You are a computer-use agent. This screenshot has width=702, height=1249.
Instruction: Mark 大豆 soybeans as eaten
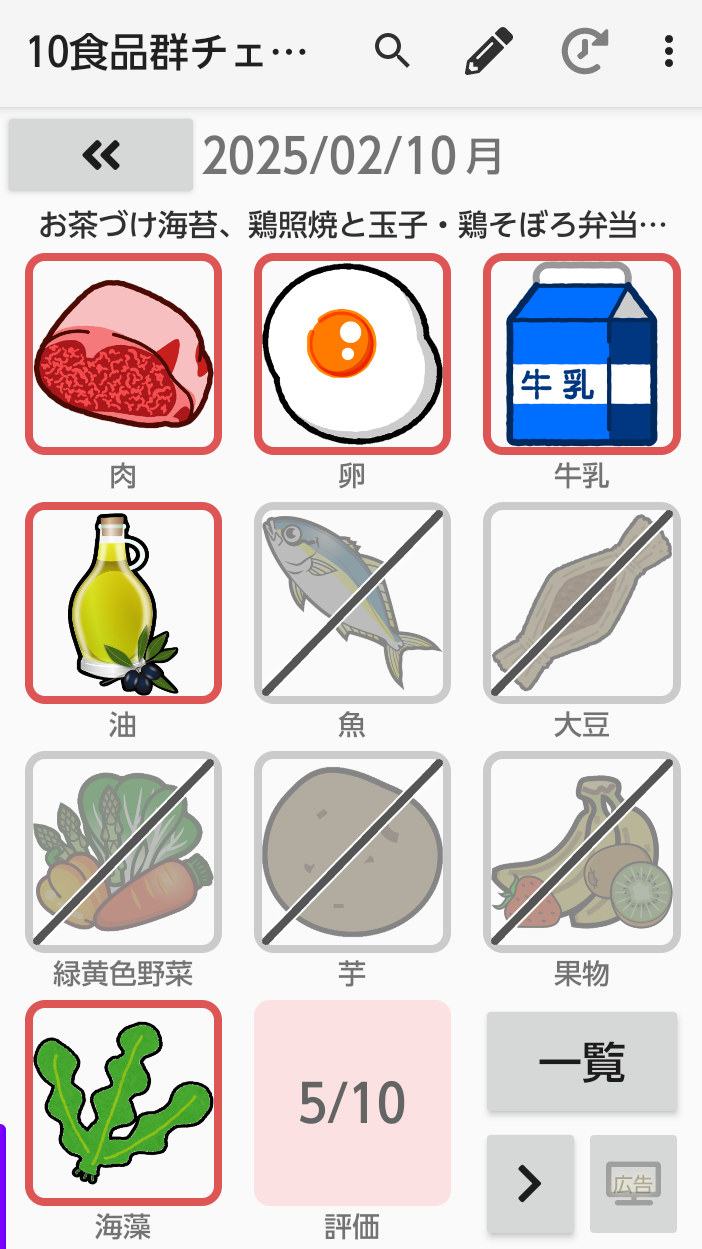pos(581,602)
